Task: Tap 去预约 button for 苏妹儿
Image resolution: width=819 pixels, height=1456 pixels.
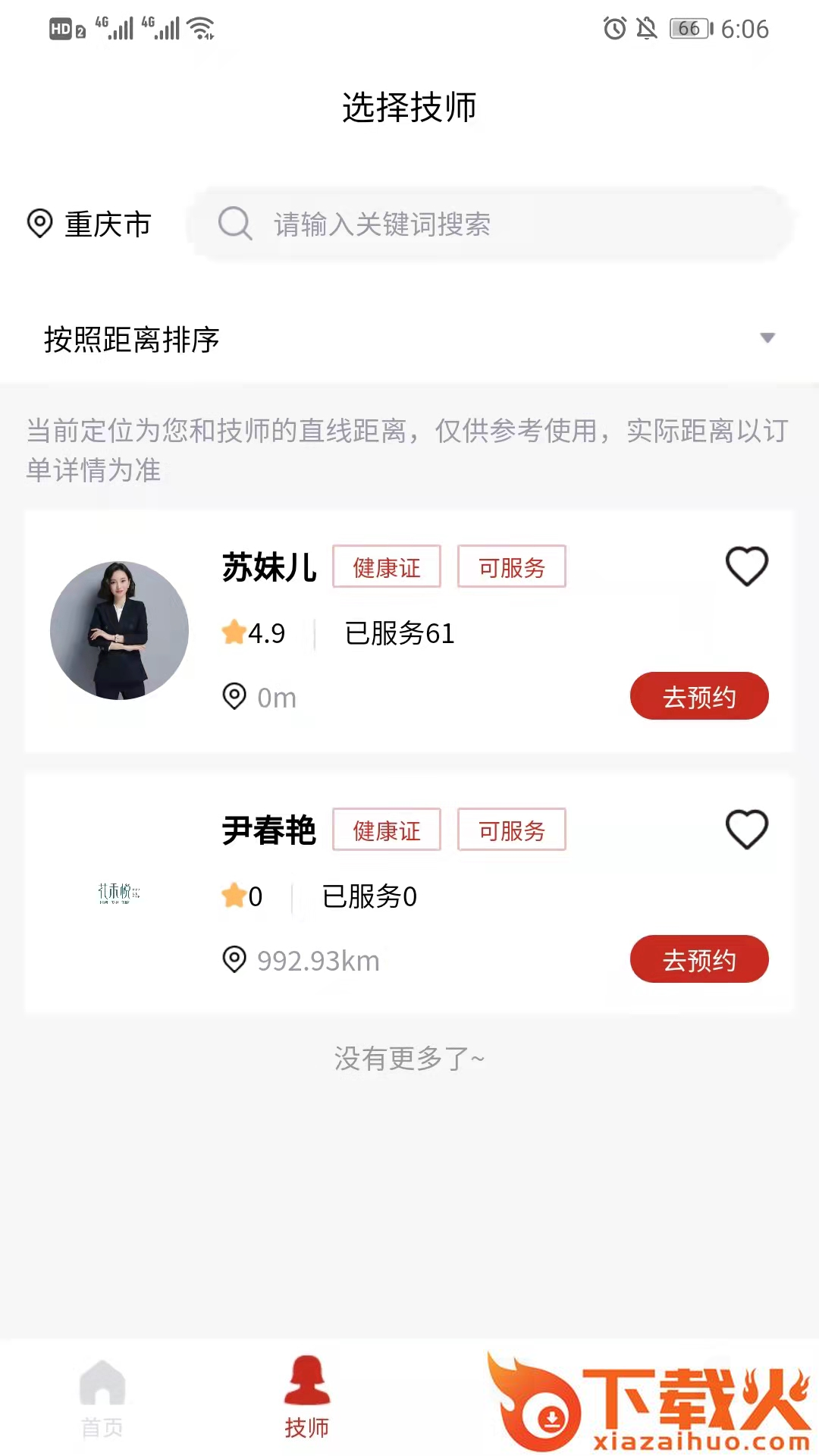Action: coord(699,695)
